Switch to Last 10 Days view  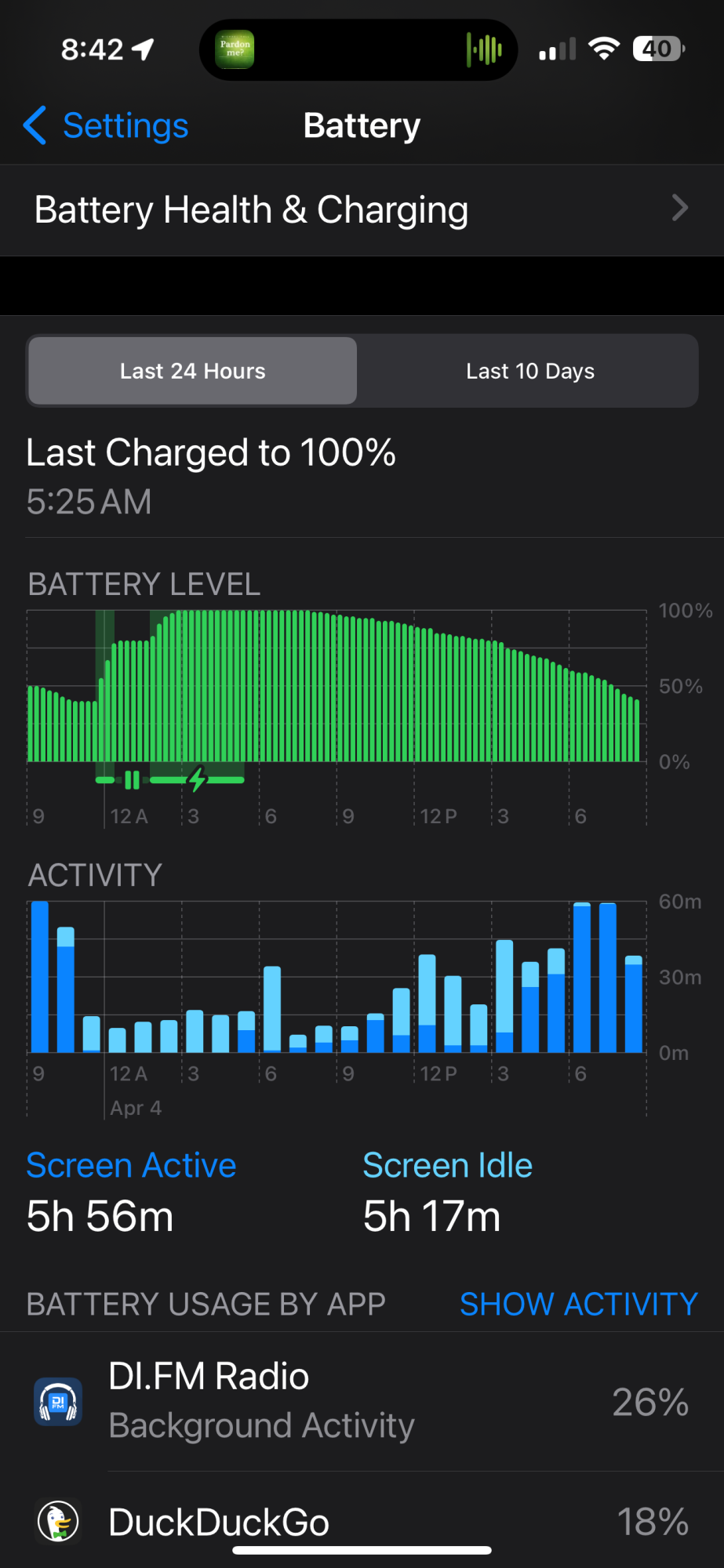(530, 371)
